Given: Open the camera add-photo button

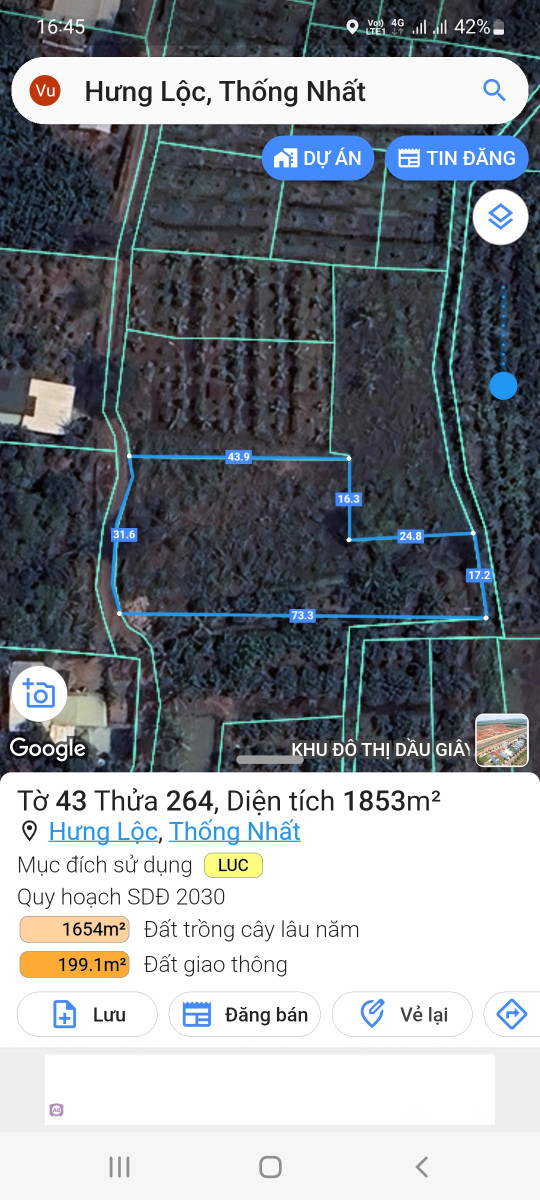Looking at the screenshot, I should [39, 693].
